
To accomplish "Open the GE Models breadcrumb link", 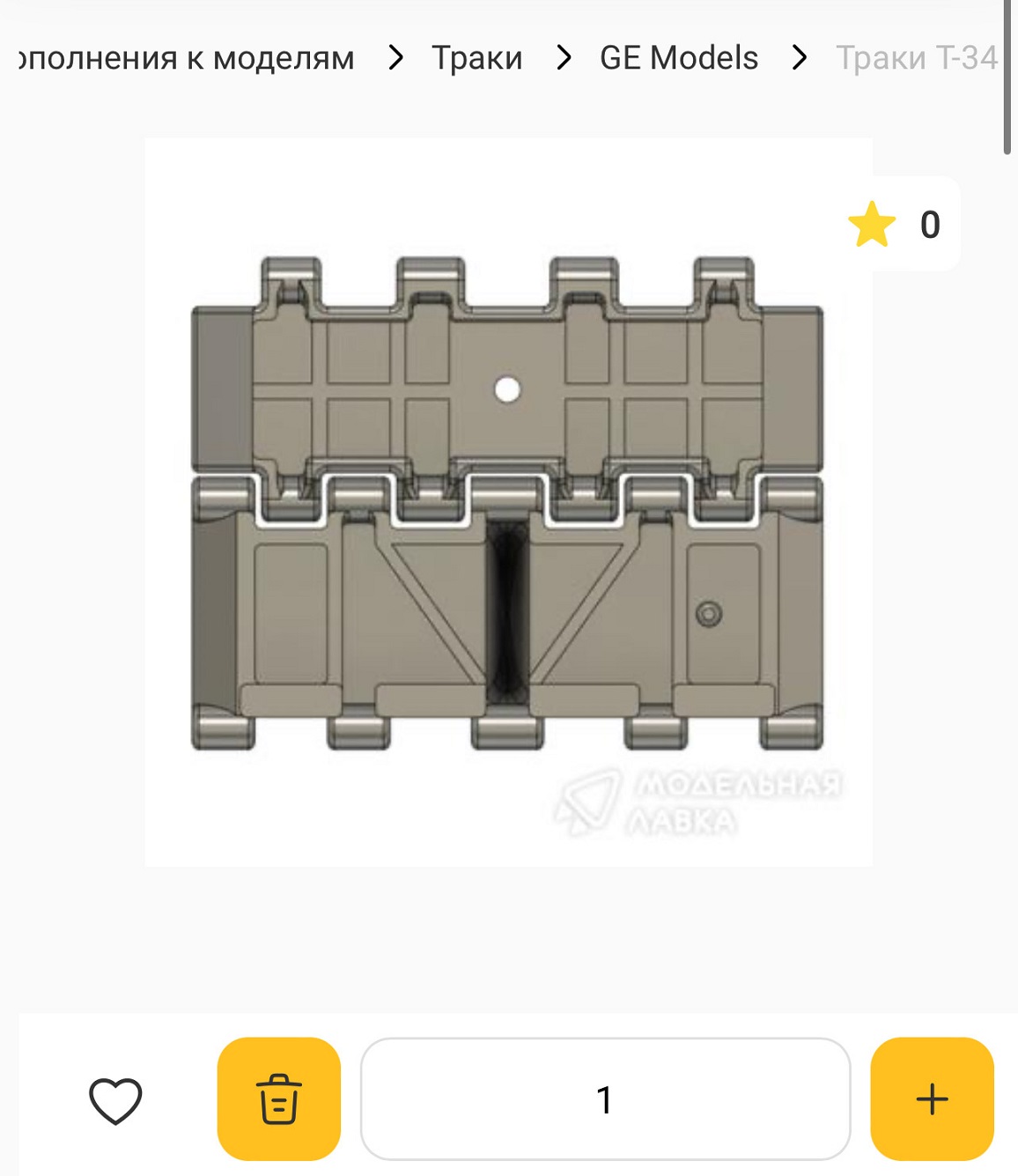I will click(x=678, y=58).
